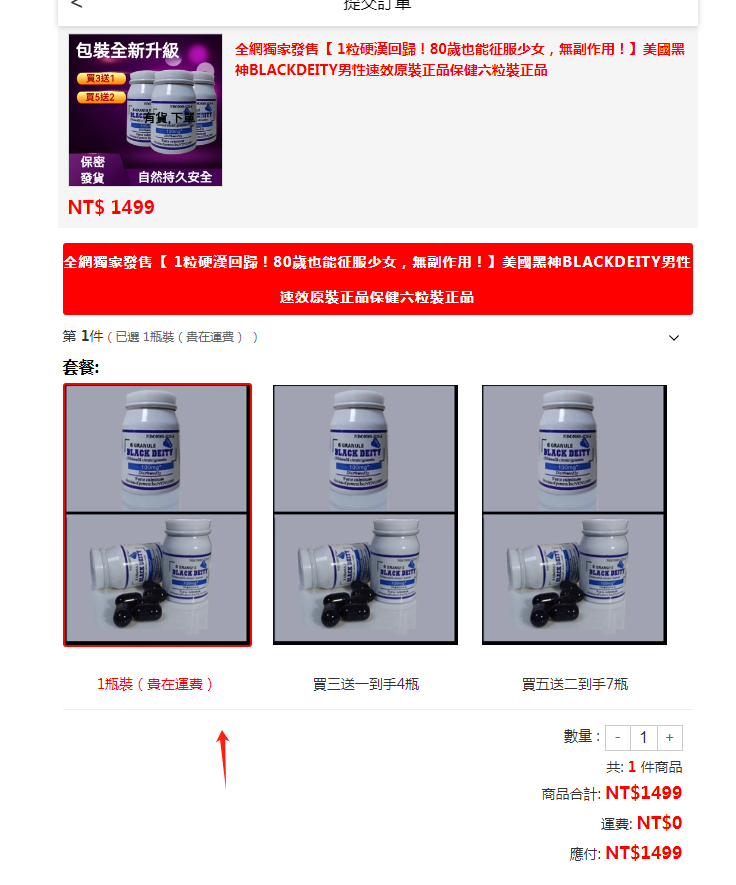Collapse the 第1件 selection chevron
The width and height of the screenshot is (736, 885).
[674, 338]
